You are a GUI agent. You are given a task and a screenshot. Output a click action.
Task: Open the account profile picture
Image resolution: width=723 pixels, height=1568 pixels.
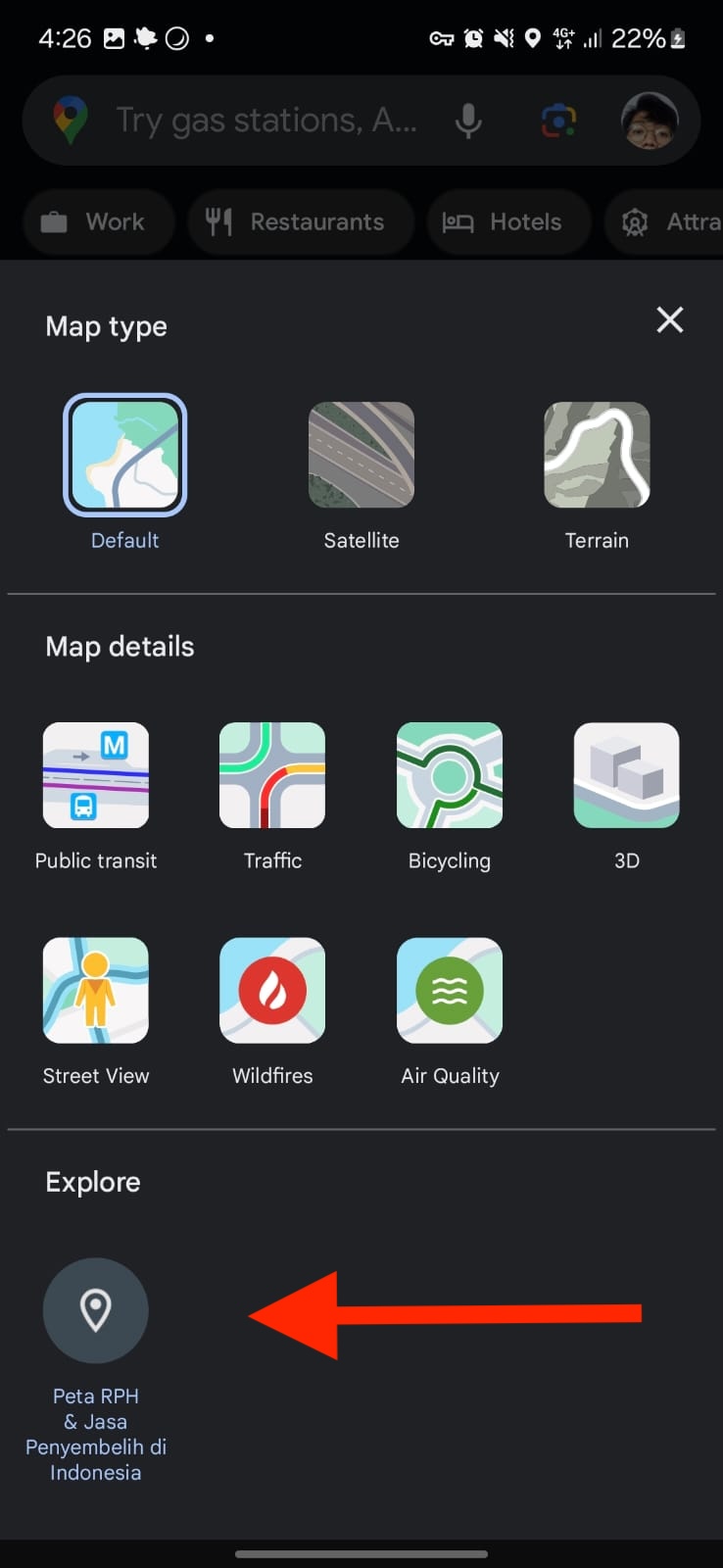pyautogui.click(x=650, y=121)
